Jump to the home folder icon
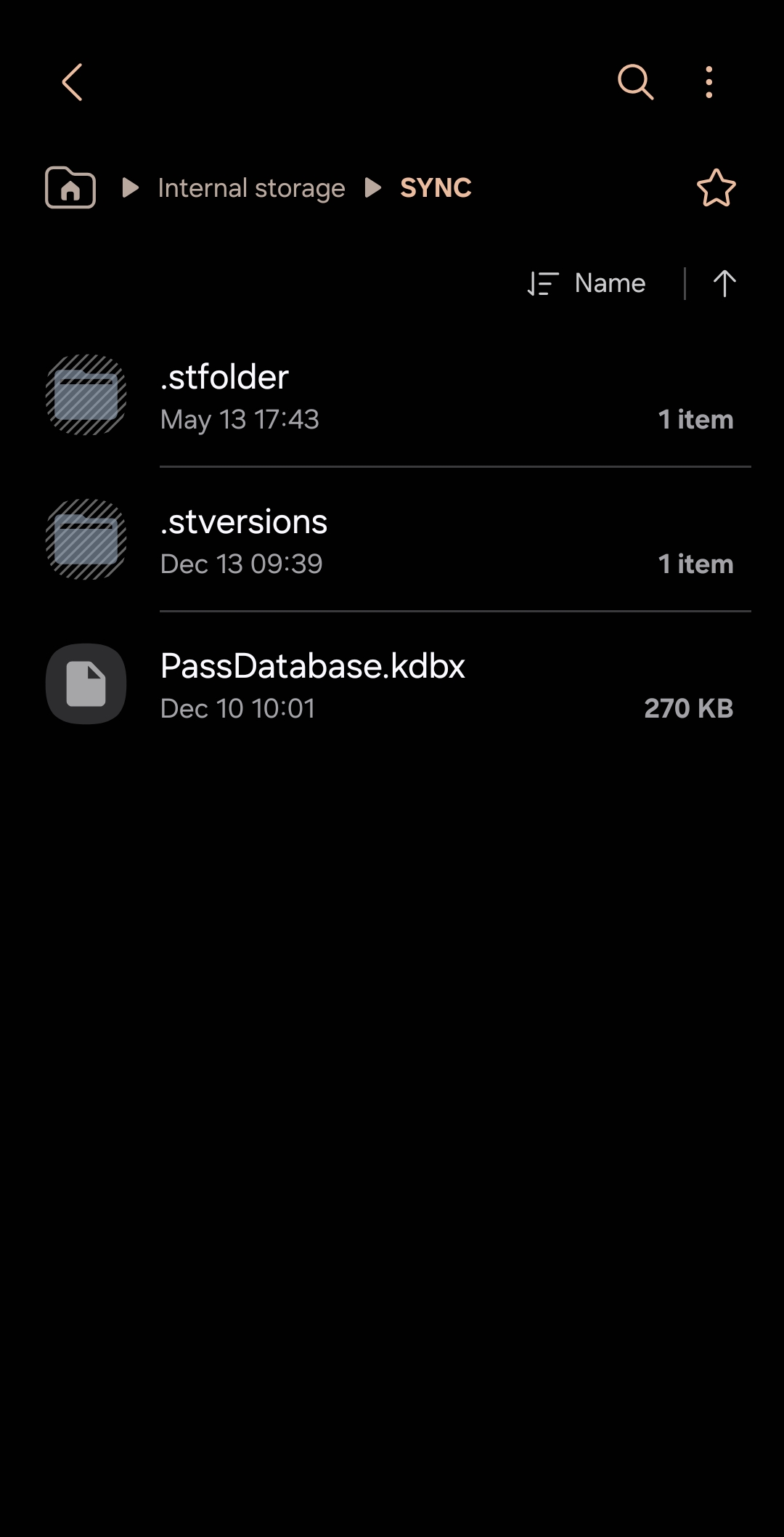This screenshot has height=1537, width=784. coord(70,188)
